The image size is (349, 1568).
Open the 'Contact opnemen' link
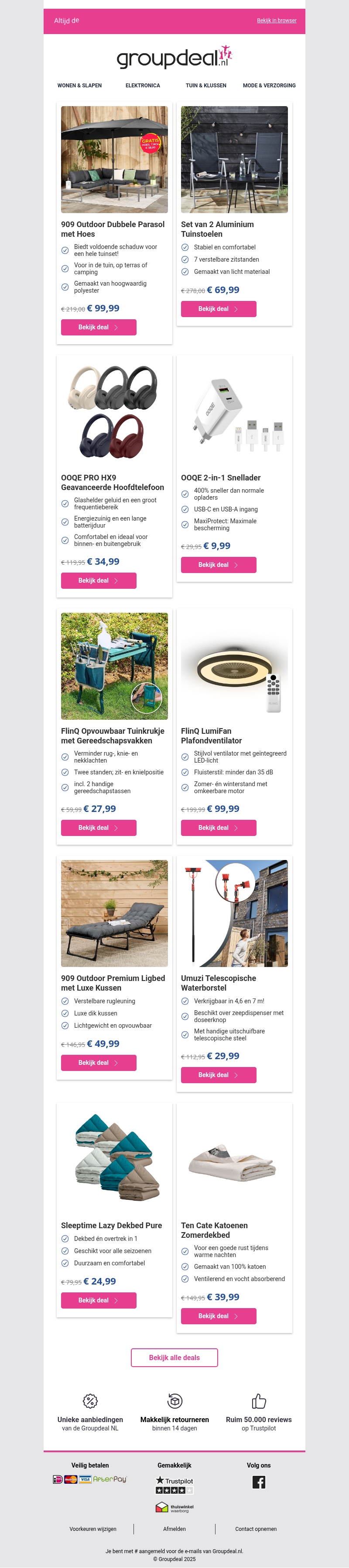(256, 1529)
